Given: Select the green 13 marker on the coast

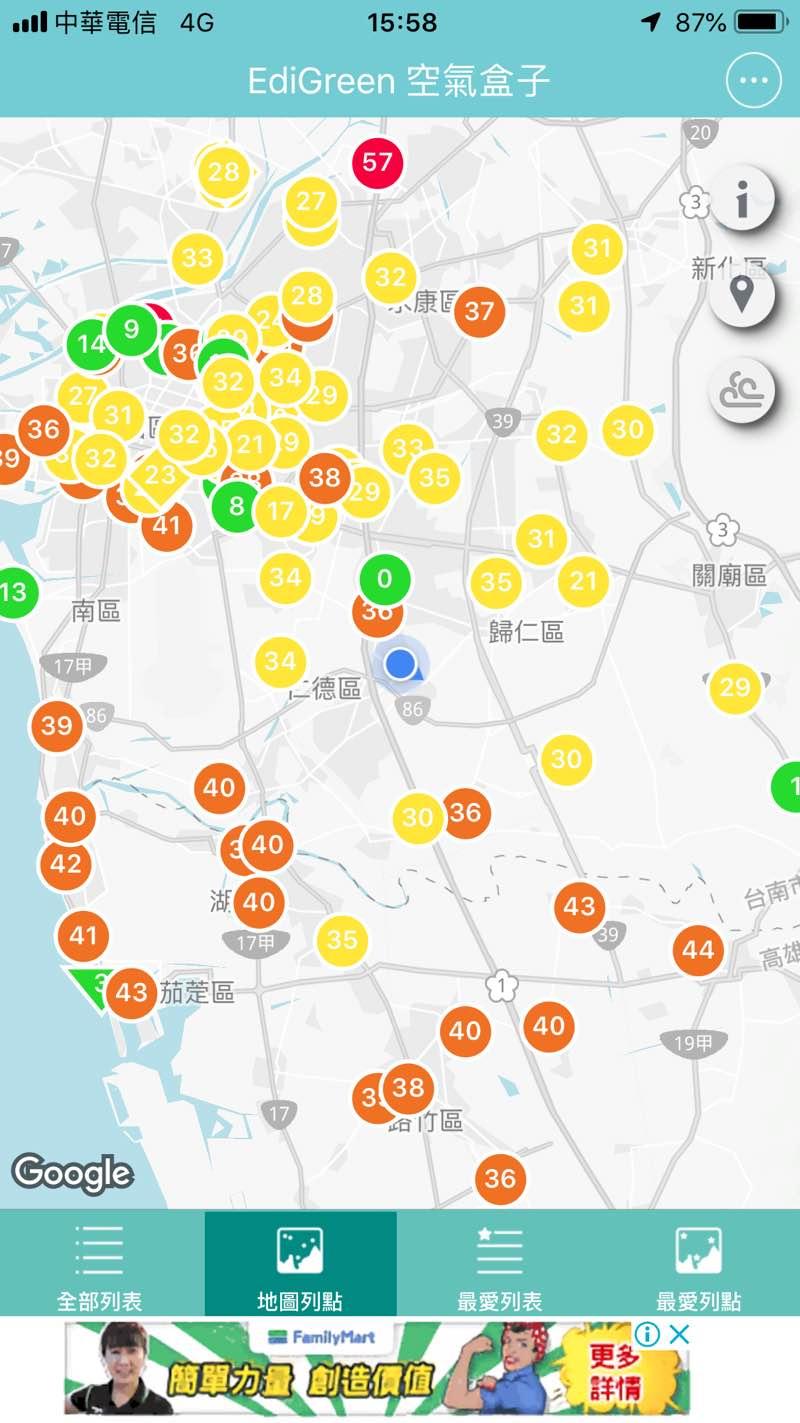Looking at the screenshot, I should [14, 593].
